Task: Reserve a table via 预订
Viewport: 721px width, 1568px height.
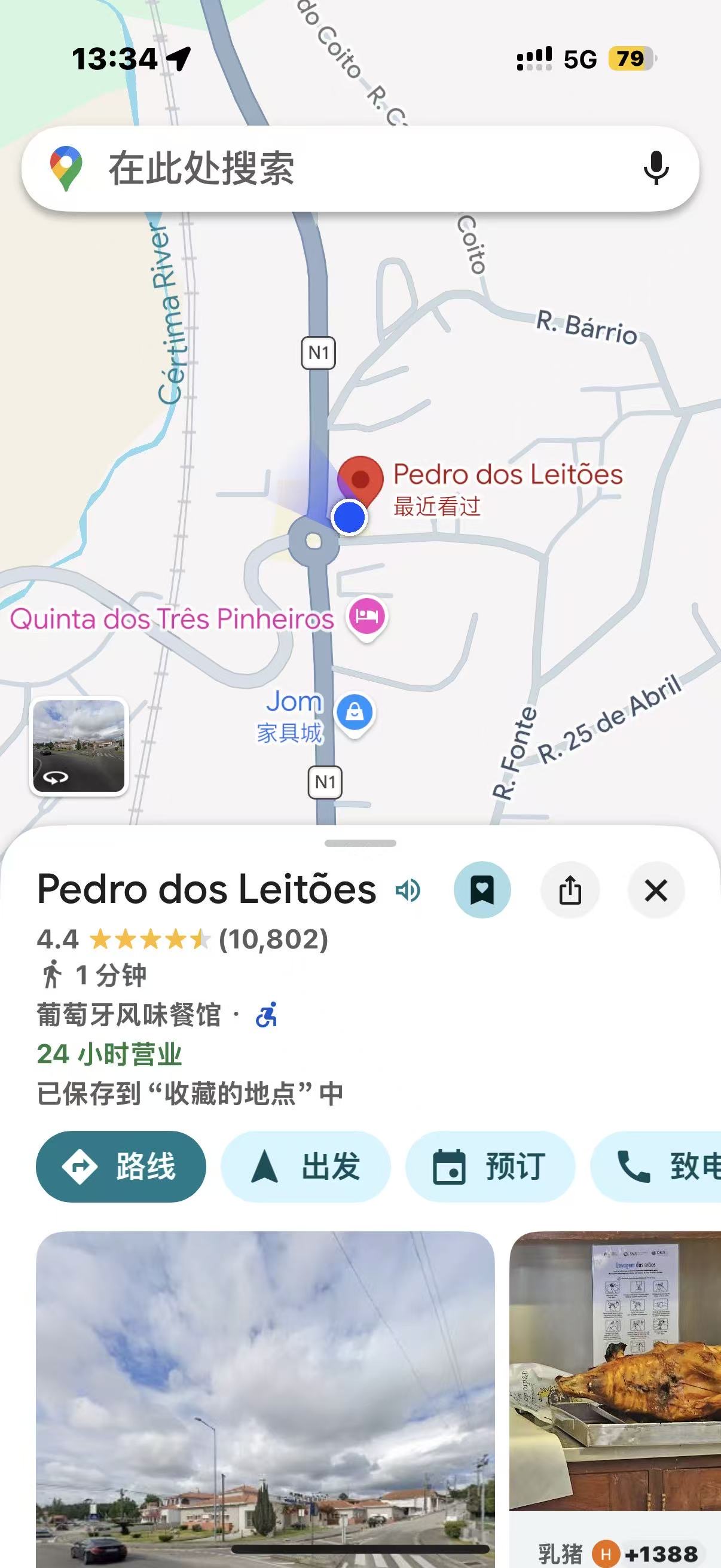Action: [490, 1166]
